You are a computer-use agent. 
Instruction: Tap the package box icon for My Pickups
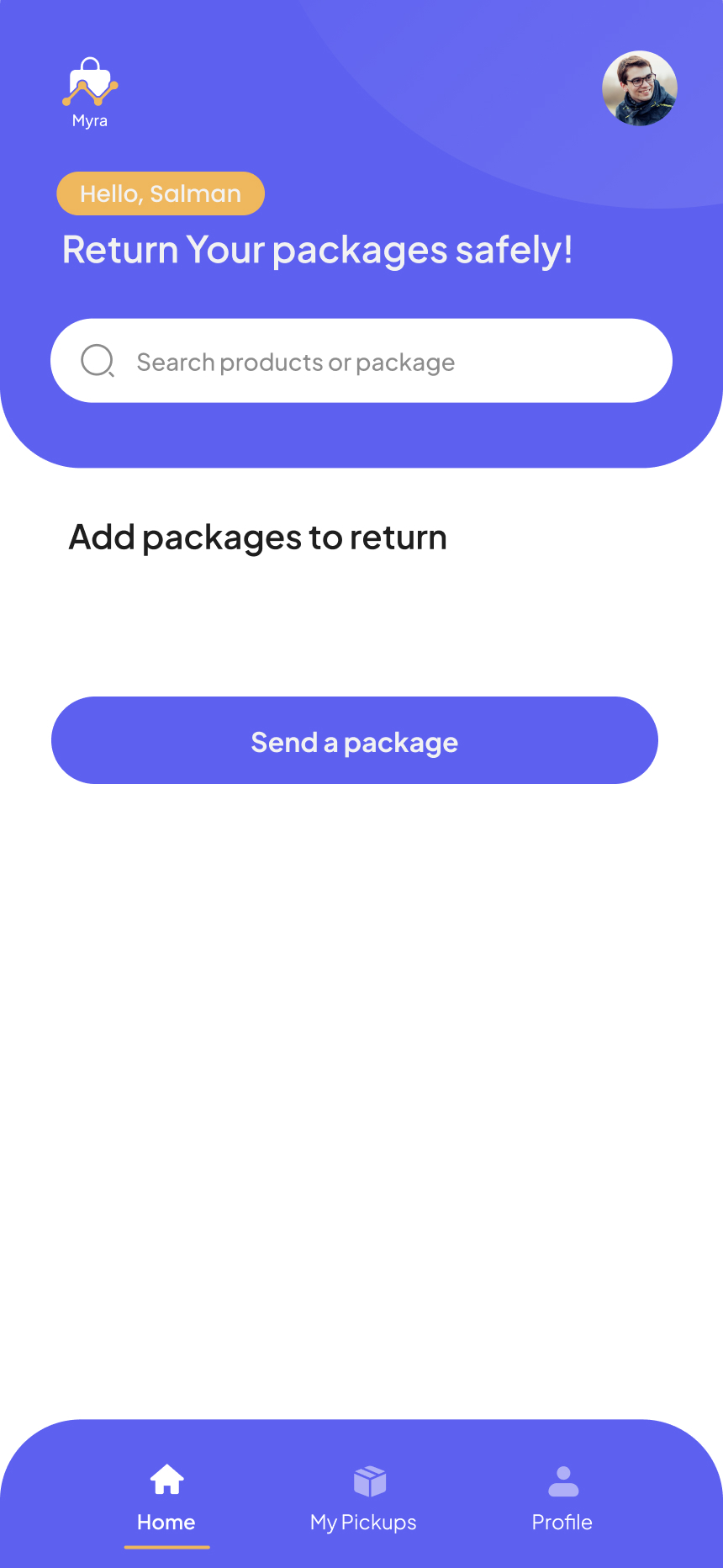[x=368, y=1481]
